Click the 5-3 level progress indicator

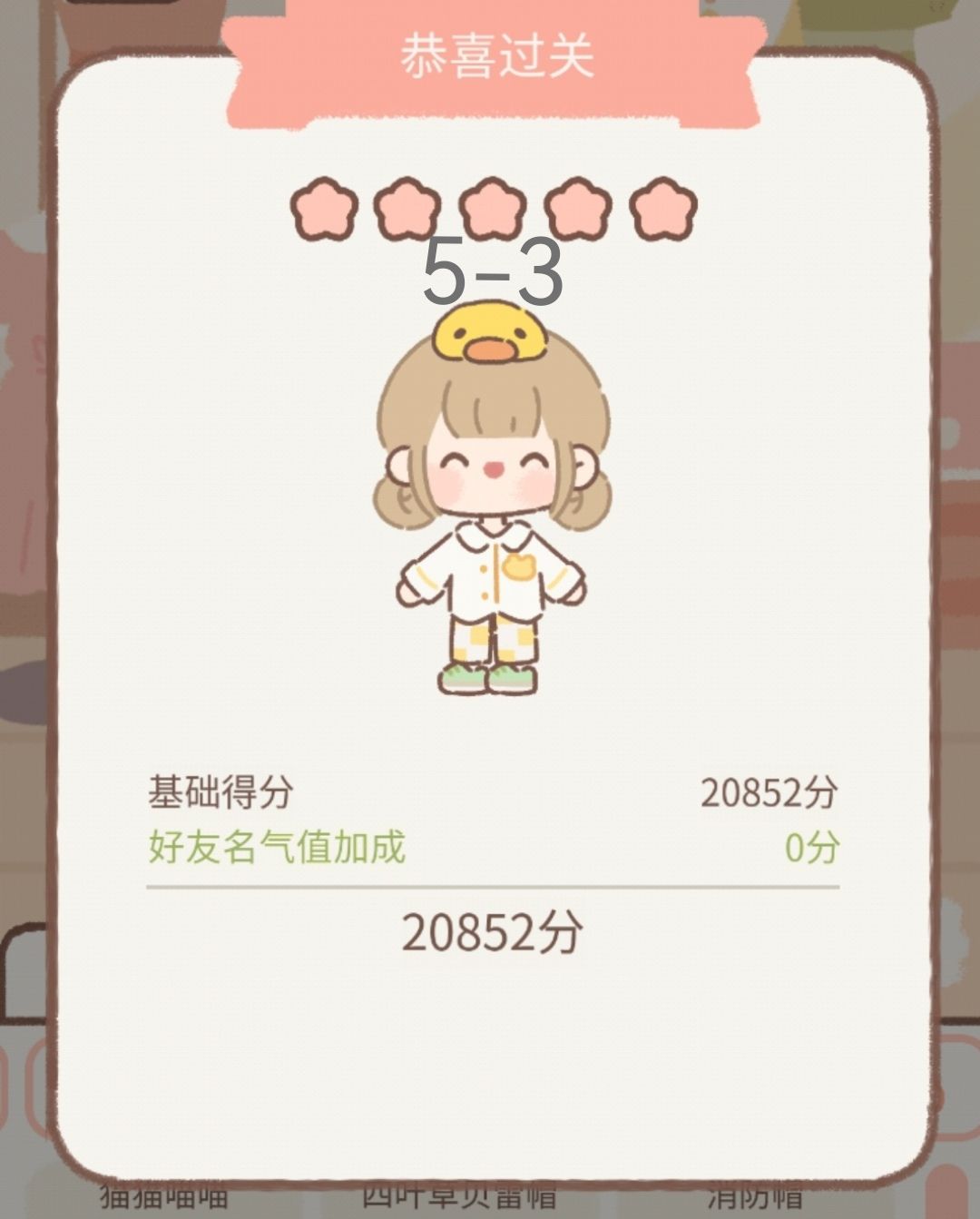(x=495, y=272)
